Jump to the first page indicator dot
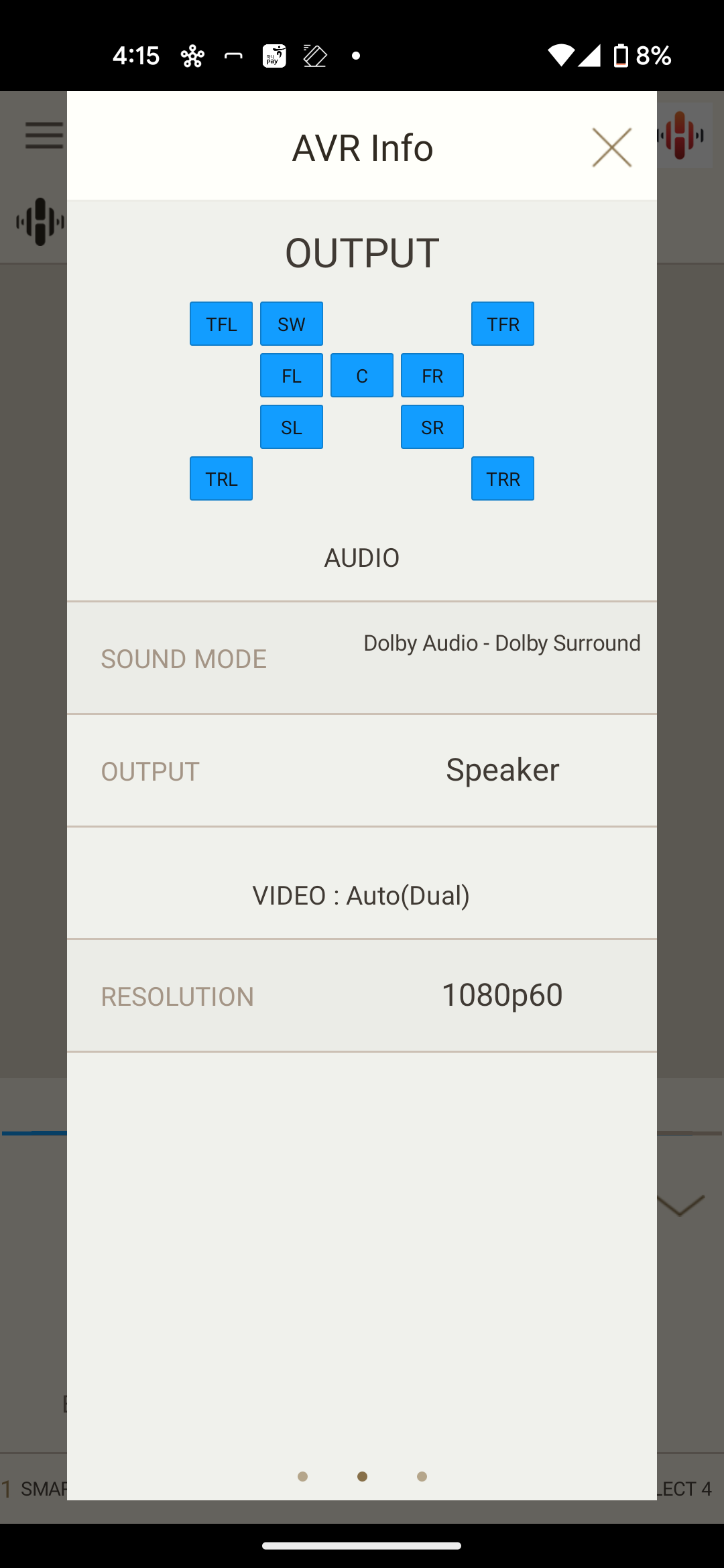 [302, 1476]
